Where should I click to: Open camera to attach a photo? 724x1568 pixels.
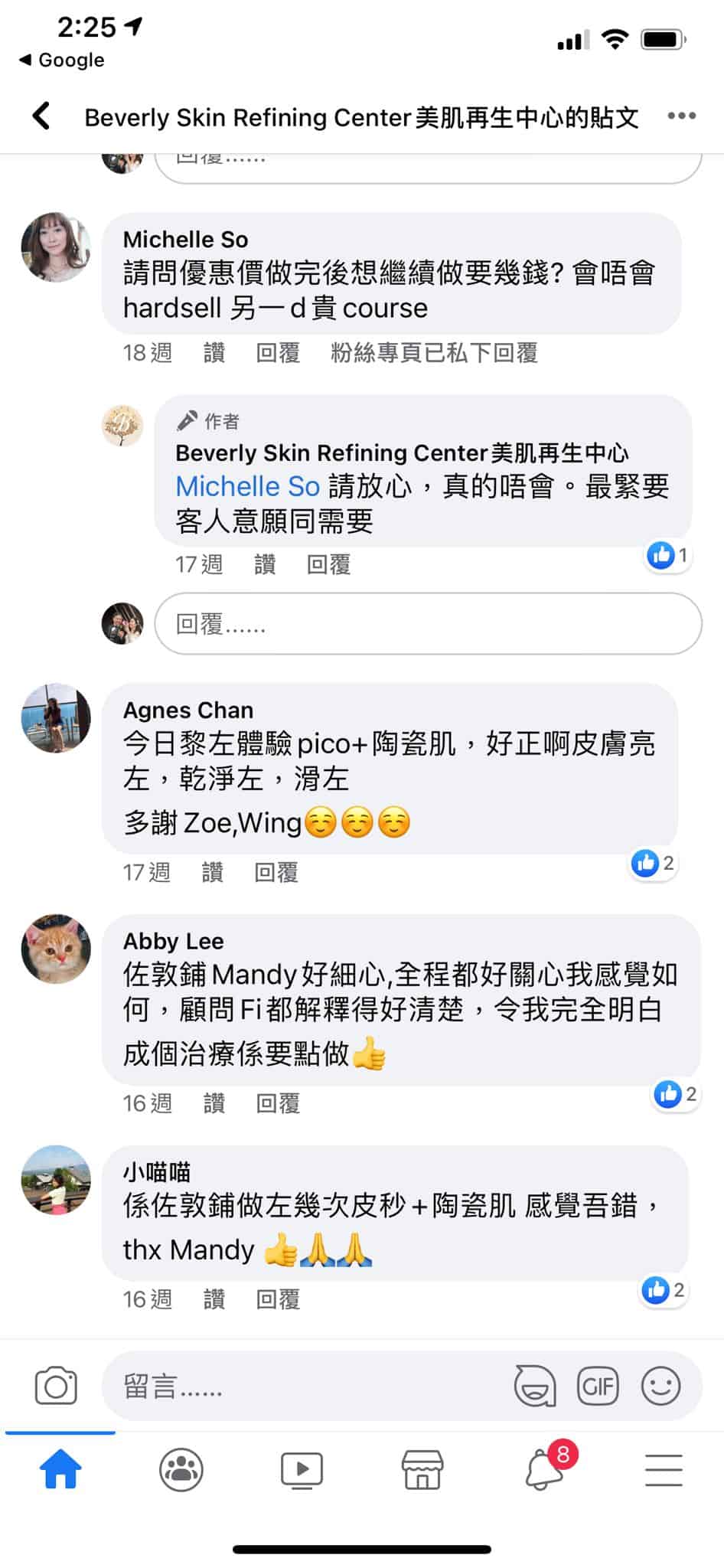pos(56,1386)
